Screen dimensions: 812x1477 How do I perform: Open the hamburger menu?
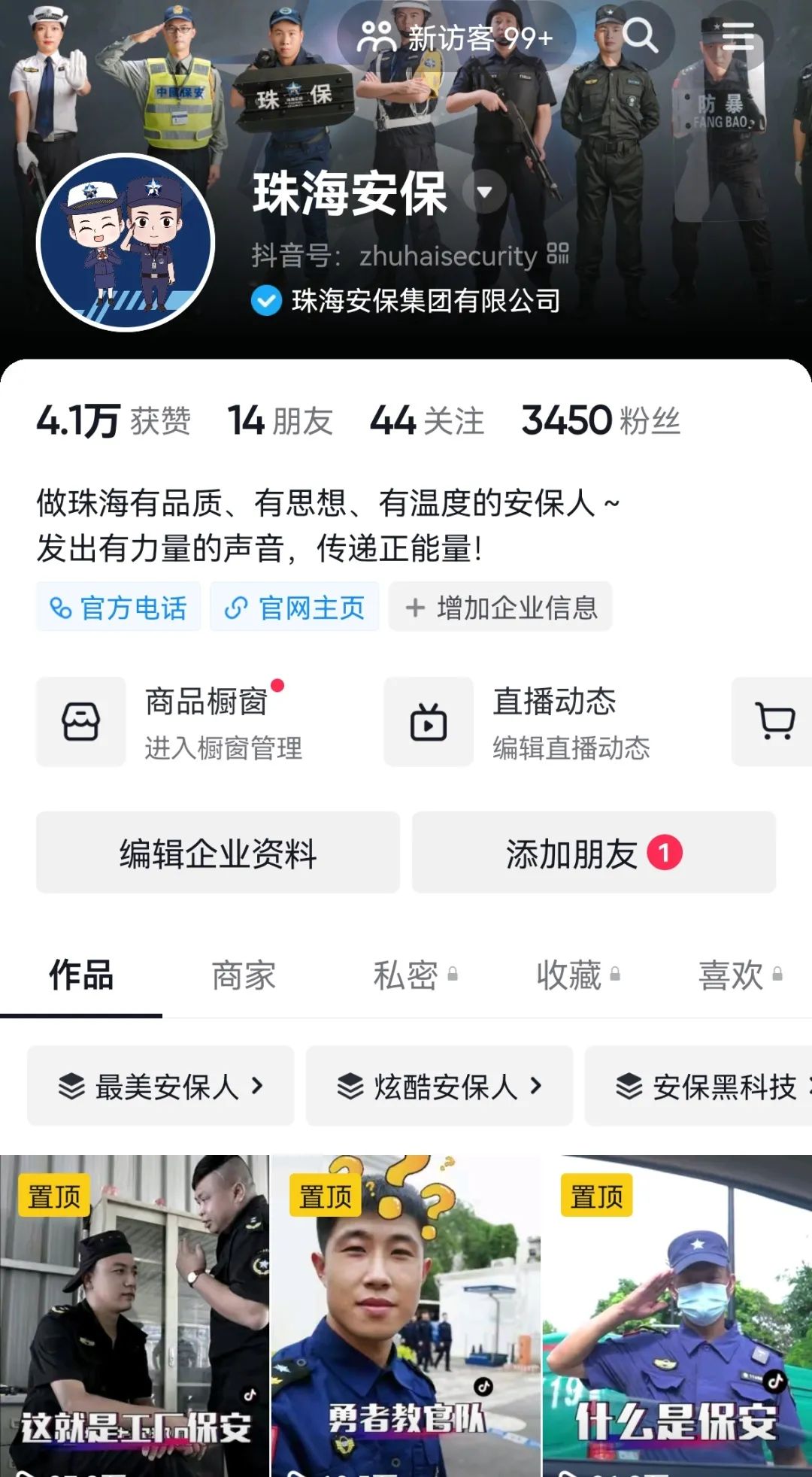pyautogui.click(x=738, y=35)
